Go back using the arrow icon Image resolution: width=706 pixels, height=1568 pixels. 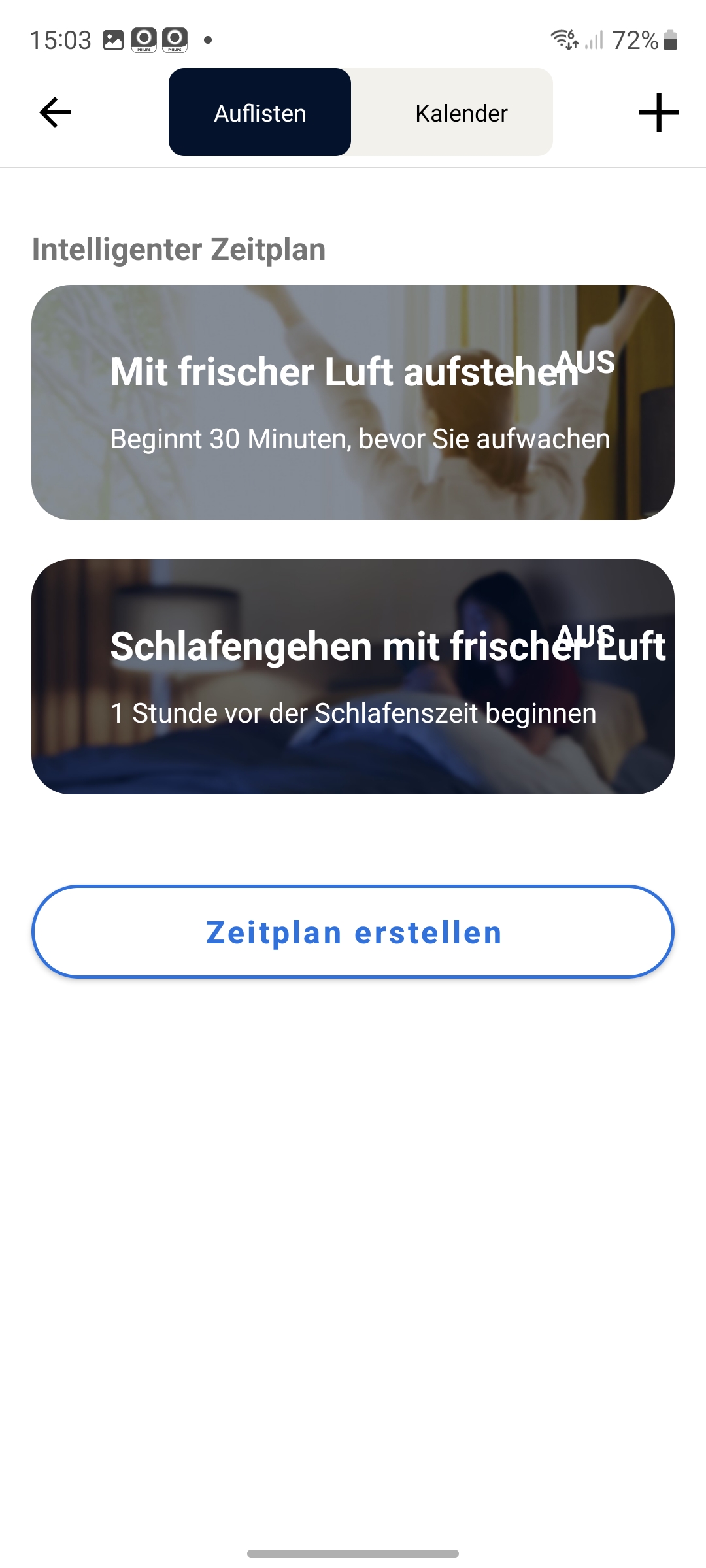(x=55, y=112)
